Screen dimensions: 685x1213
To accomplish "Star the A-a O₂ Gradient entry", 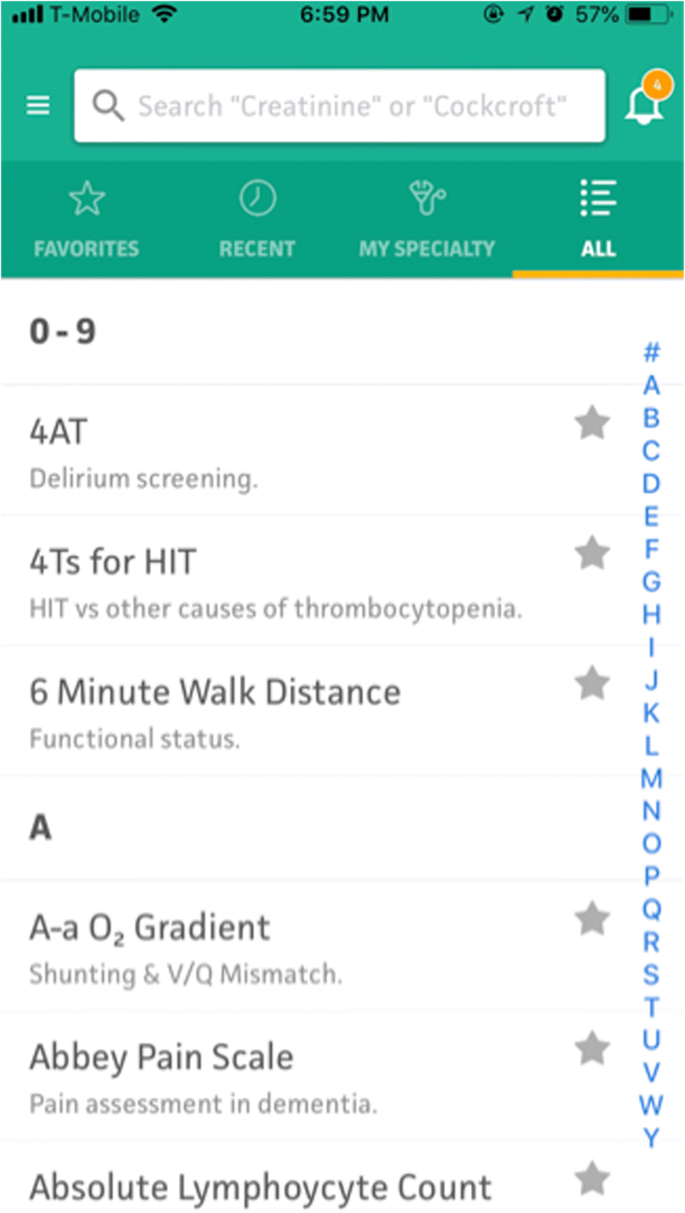I will [x=592, y=917].
